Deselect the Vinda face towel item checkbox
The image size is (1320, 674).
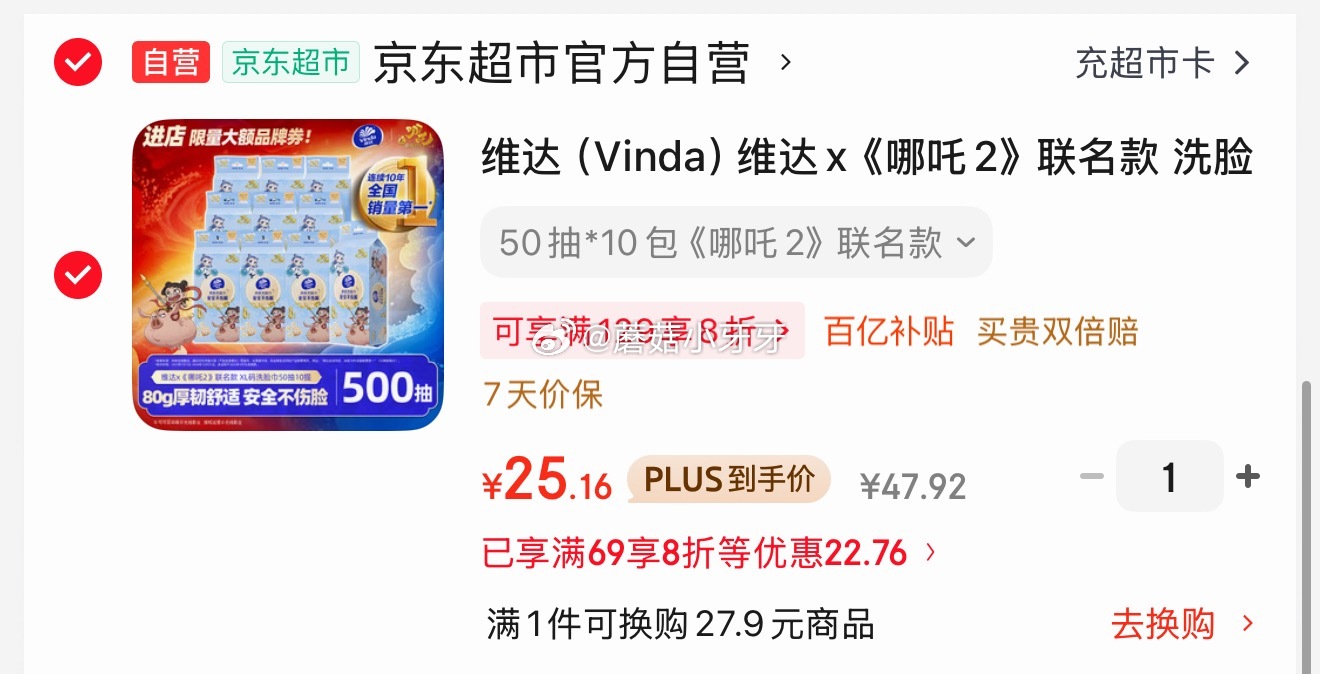78,275
